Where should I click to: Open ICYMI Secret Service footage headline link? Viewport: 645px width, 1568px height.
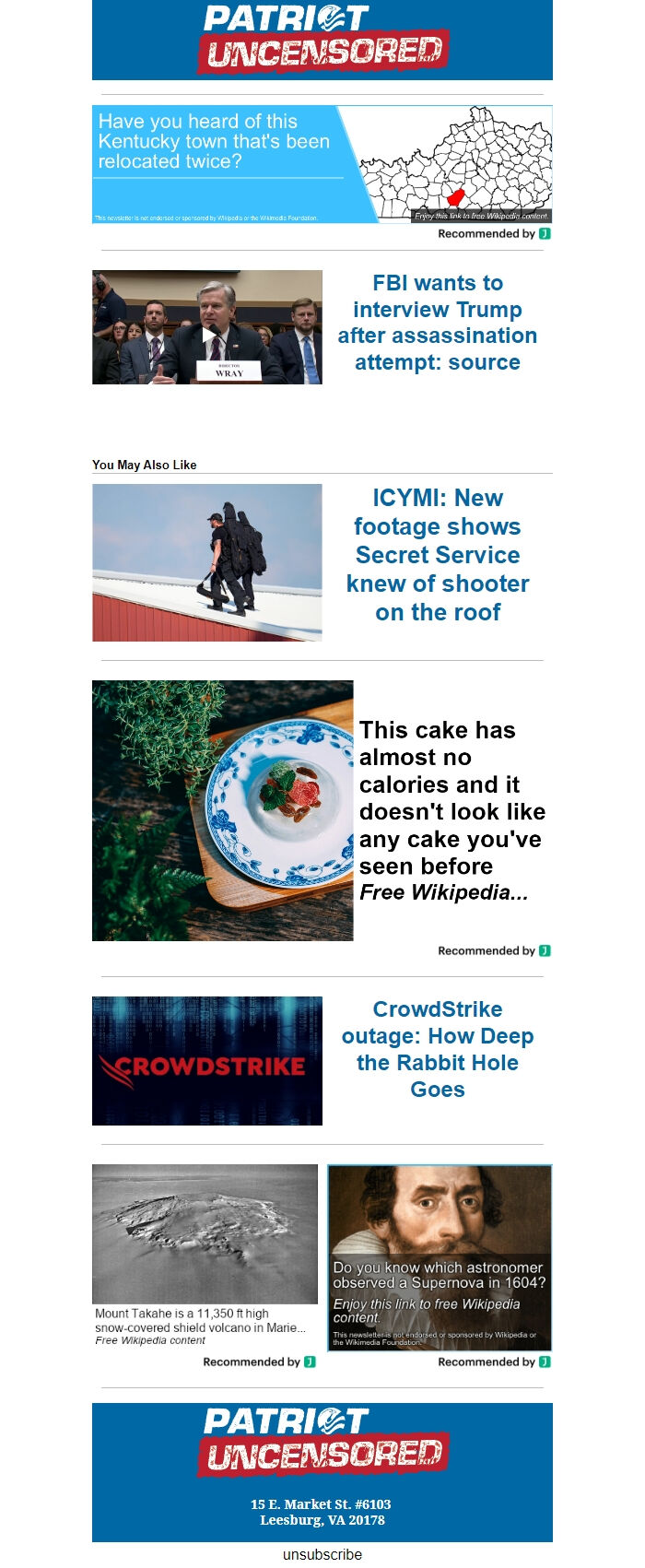pos(437,555)
